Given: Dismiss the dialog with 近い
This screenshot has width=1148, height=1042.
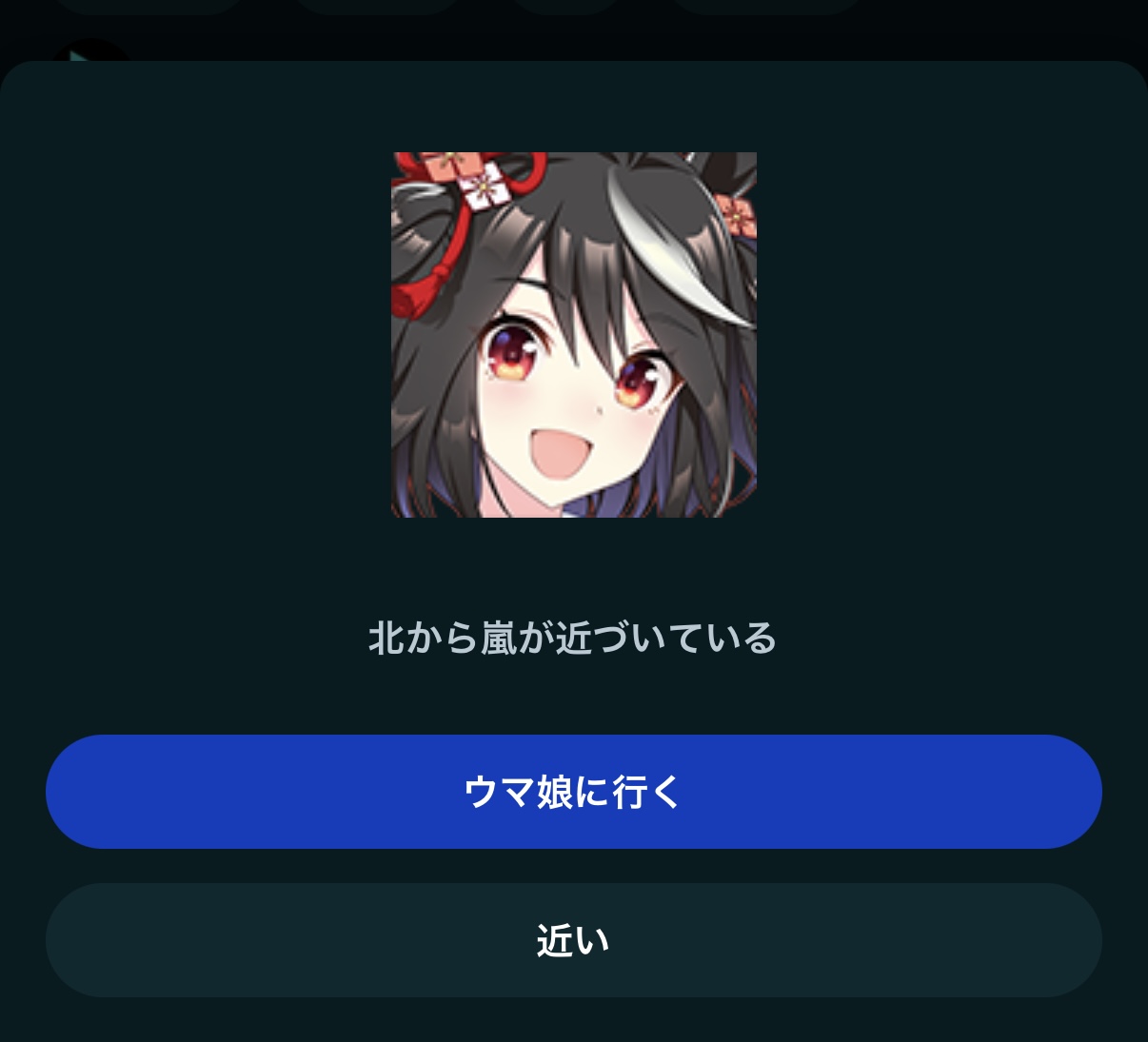Looking at the screenshot, I should 573,940.
